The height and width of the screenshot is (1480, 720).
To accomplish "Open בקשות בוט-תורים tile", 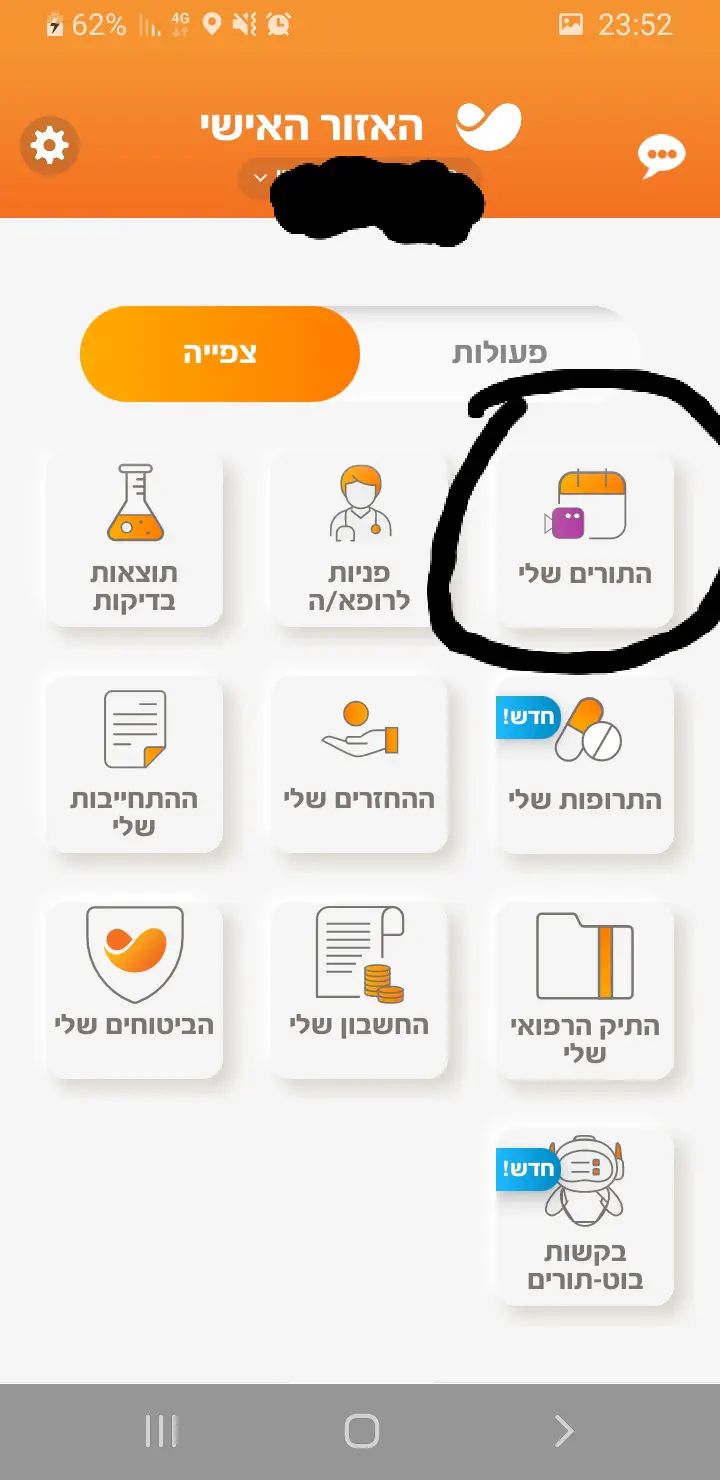I will 585,1216.
